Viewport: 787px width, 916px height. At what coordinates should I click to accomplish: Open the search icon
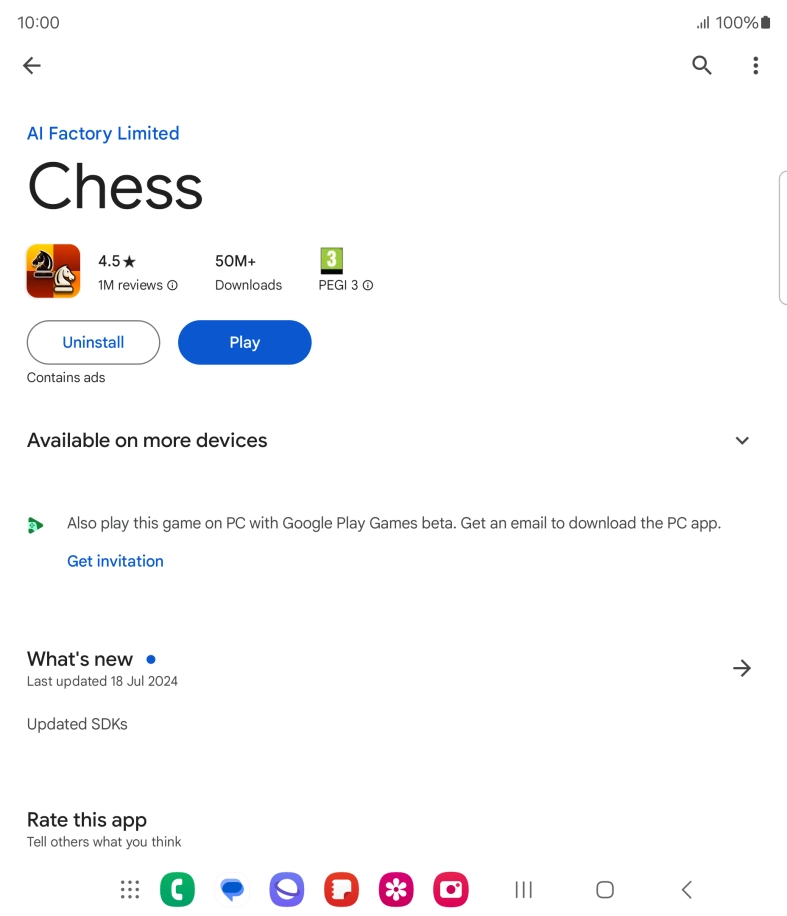point(702,66)
